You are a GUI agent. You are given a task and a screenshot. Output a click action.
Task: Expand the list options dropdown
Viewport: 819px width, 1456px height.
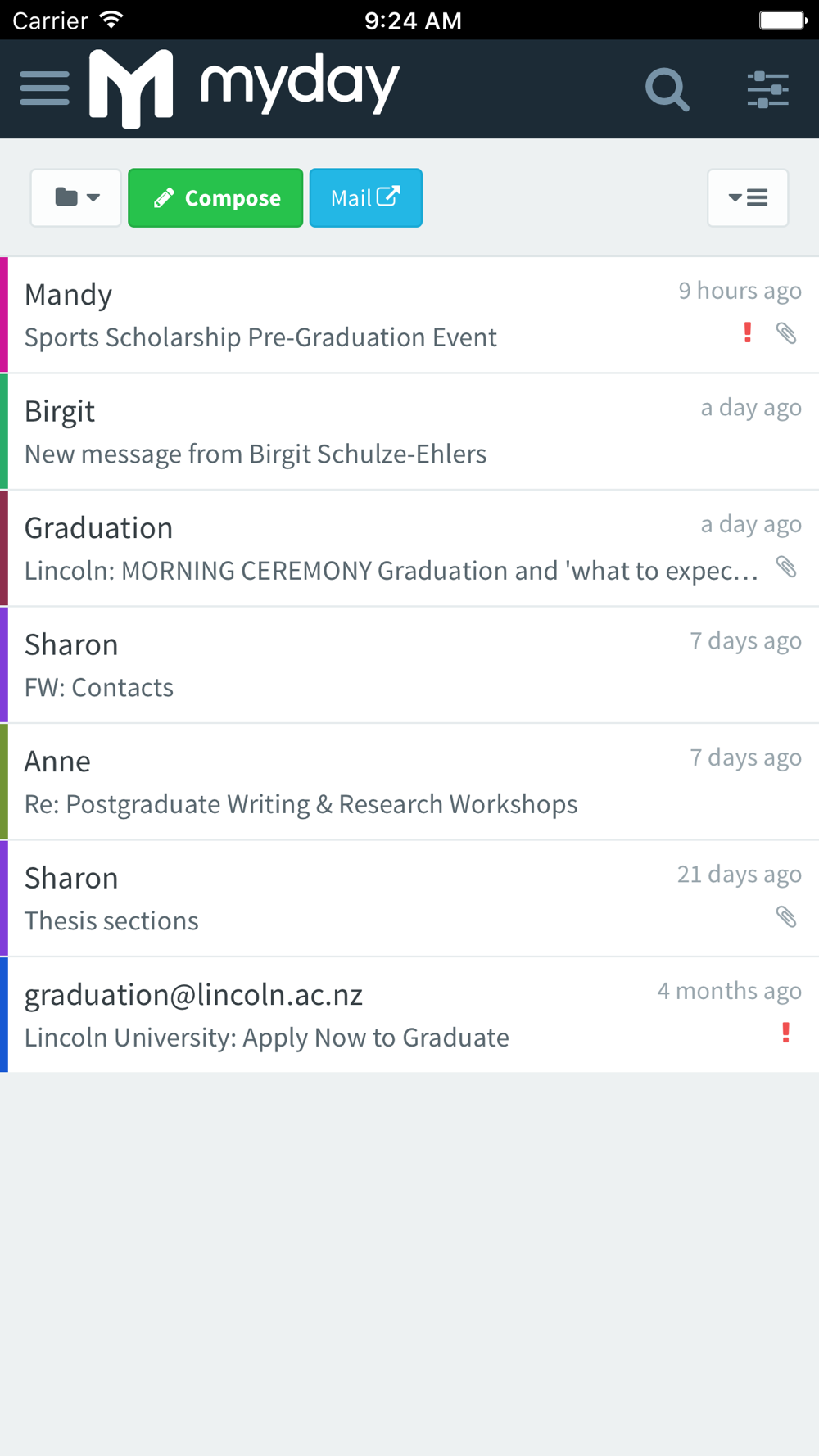[x=748, y=198]
